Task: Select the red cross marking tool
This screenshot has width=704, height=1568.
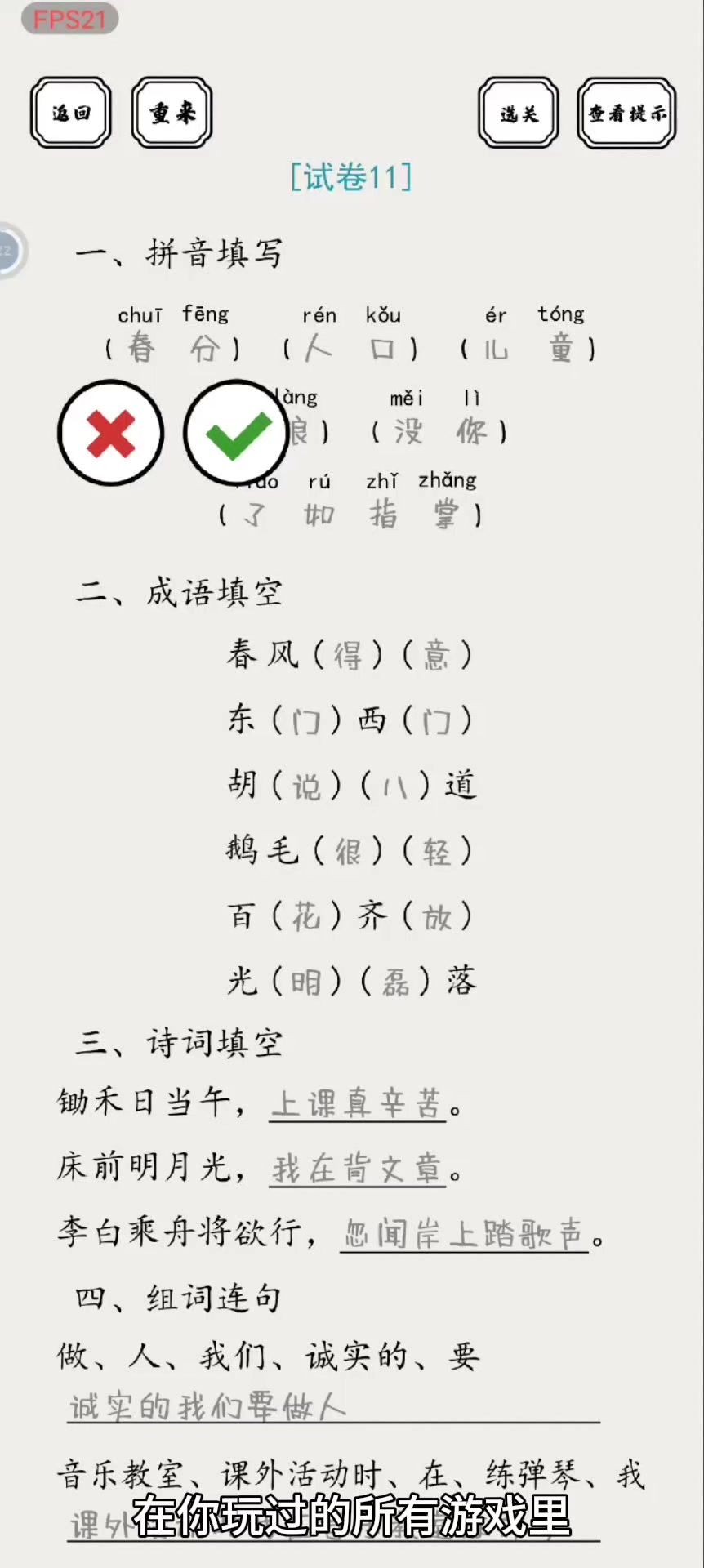Action: point(110,433)
